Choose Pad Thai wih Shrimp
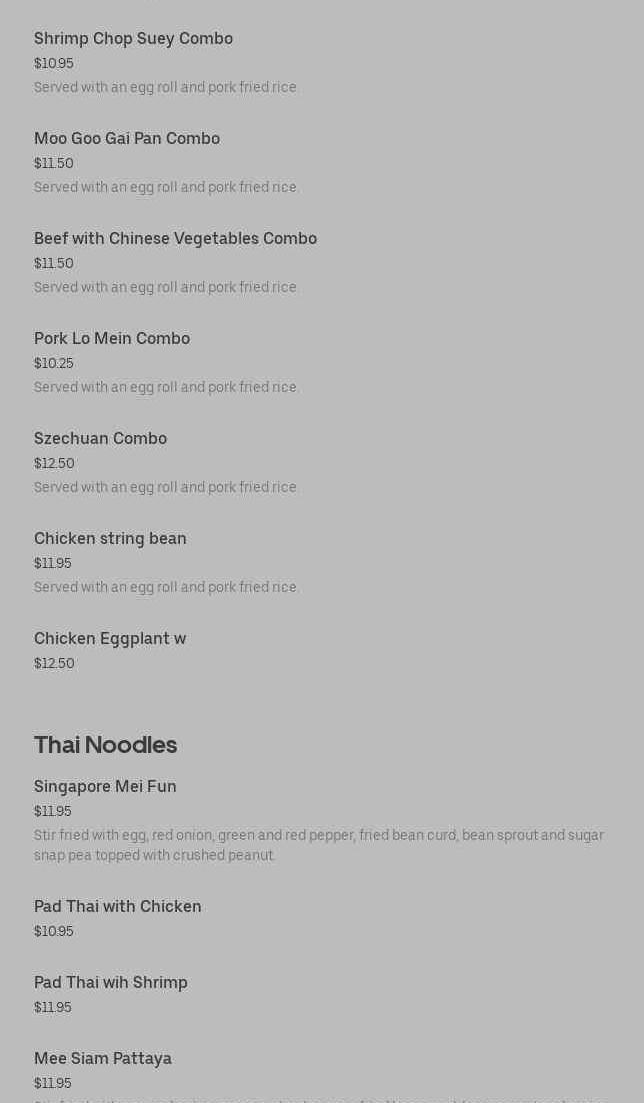Viewport: 644px width, 1103px height. [111, 983]
